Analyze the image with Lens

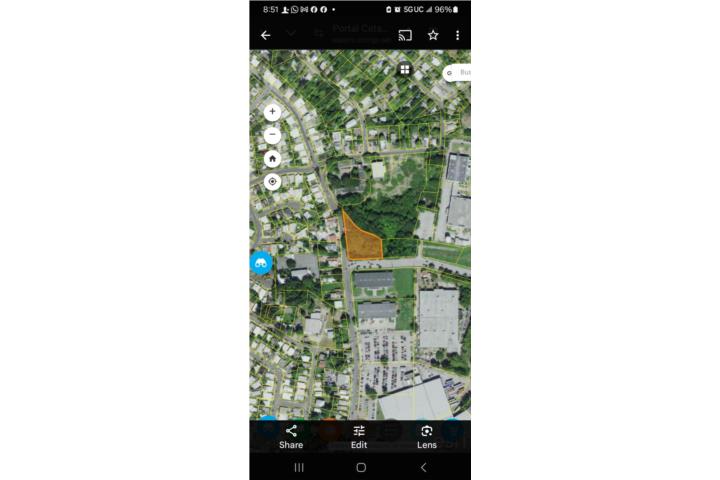(x=427, y=436)
